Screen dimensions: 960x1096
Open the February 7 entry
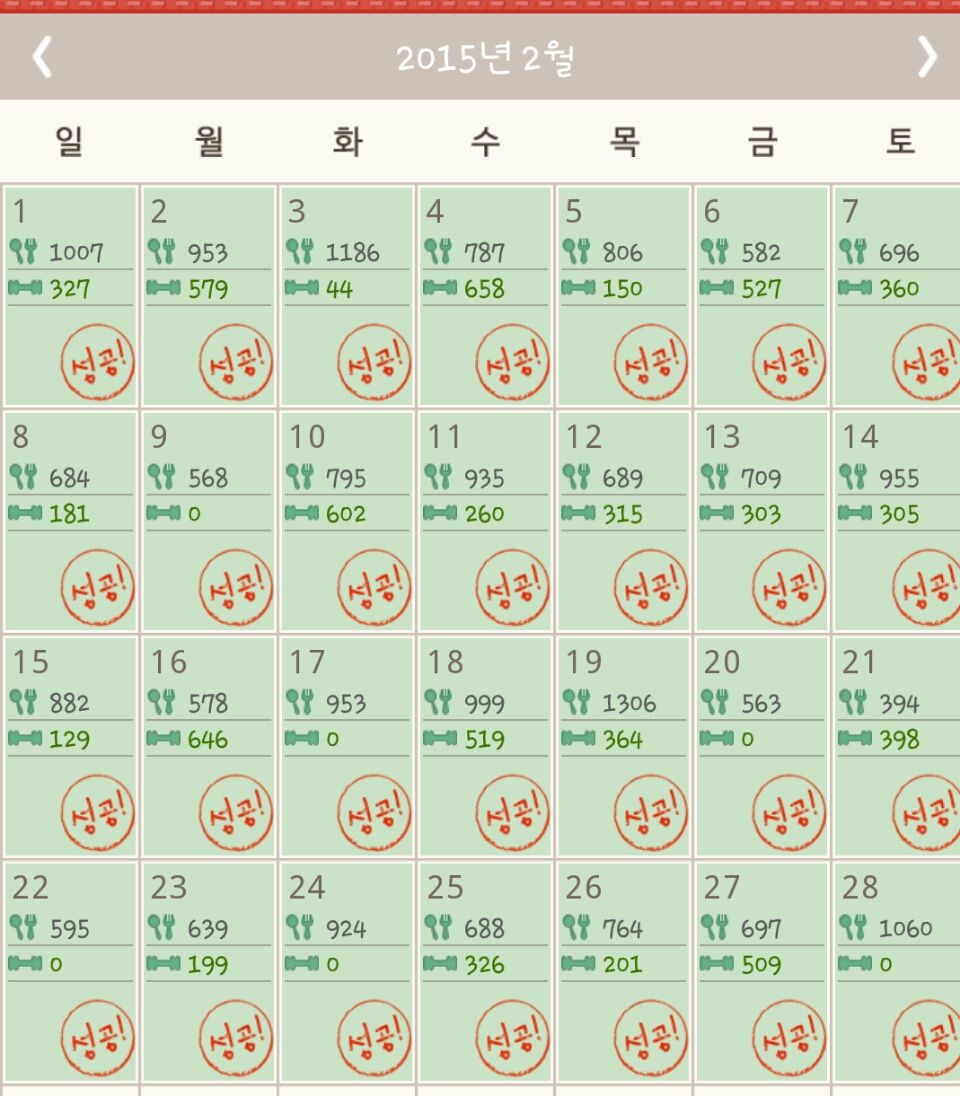point(897,296)
